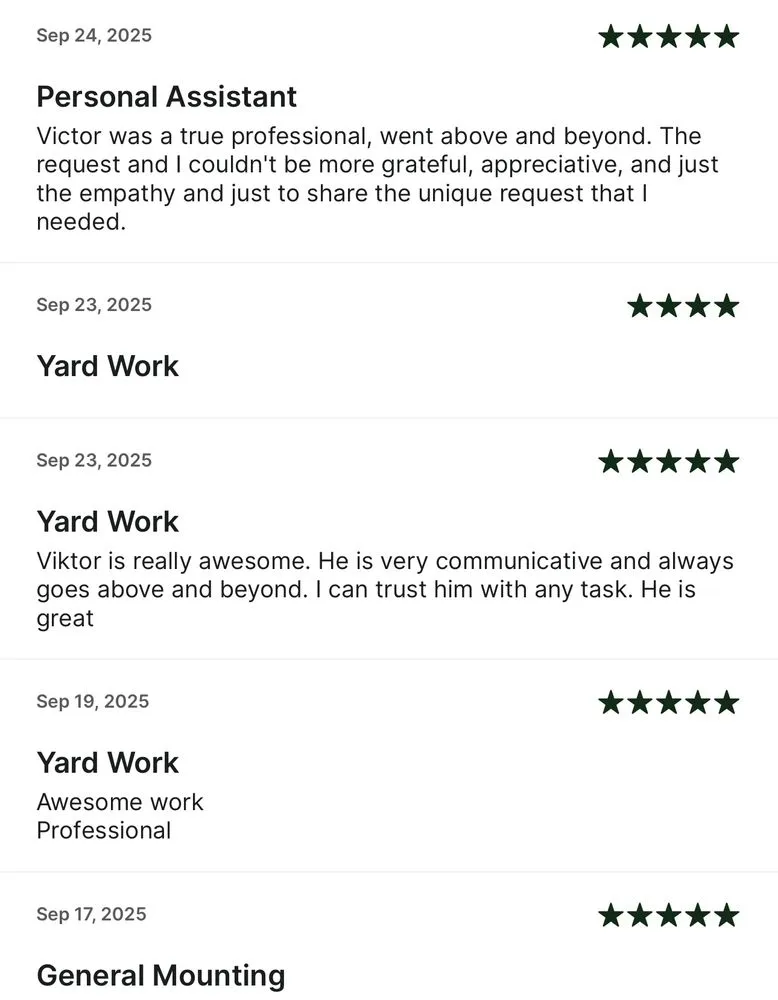778x1000 pixels.
Task: Click the last star of the Sep 23 five-star review
Action: point(729,461)
